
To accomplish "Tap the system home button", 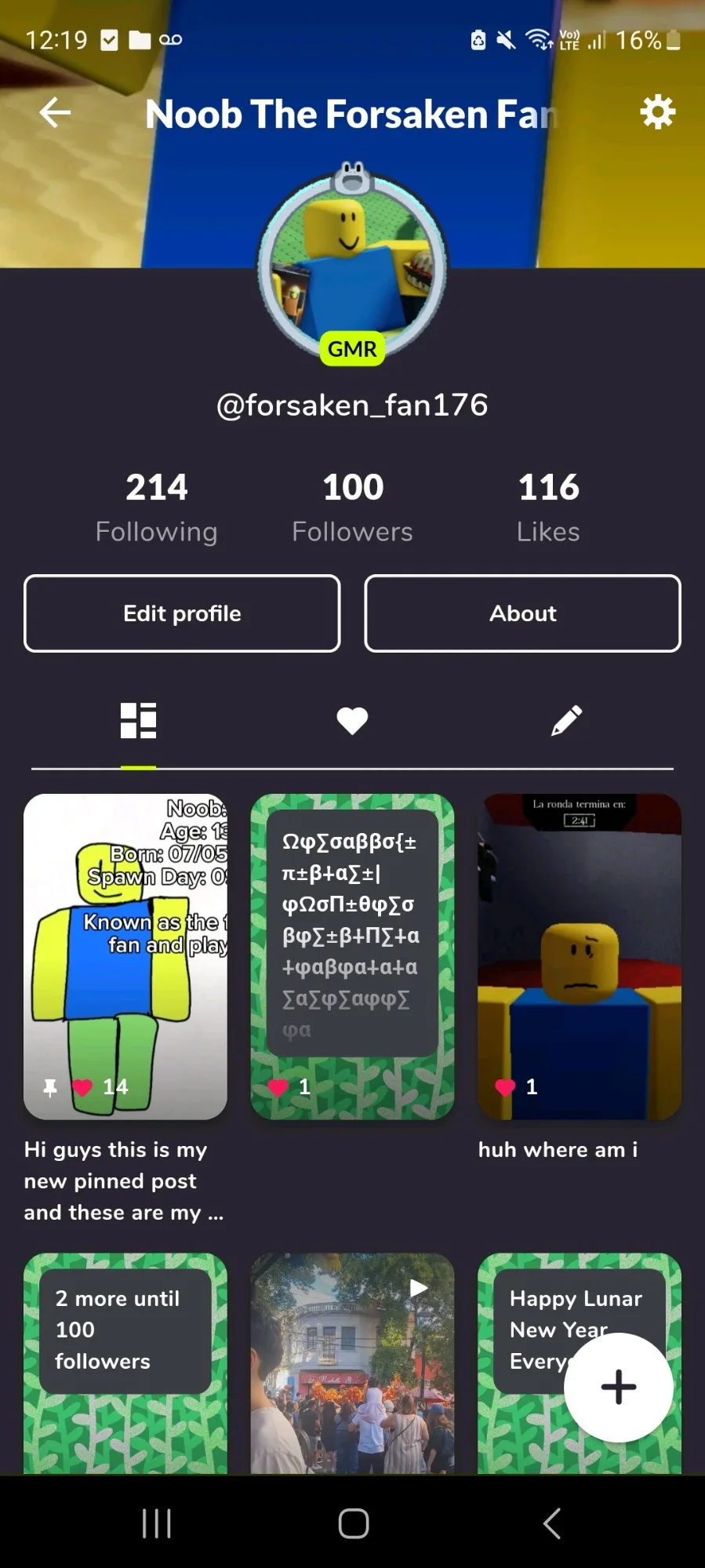I will (x=353, y=1523).
